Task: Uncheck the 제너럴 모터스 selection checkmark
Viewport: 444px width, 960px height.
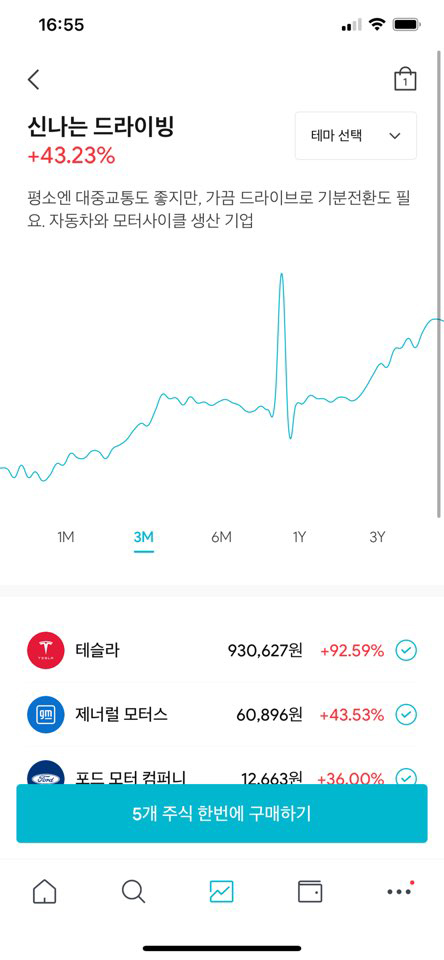Action: (x=405, y=714)
